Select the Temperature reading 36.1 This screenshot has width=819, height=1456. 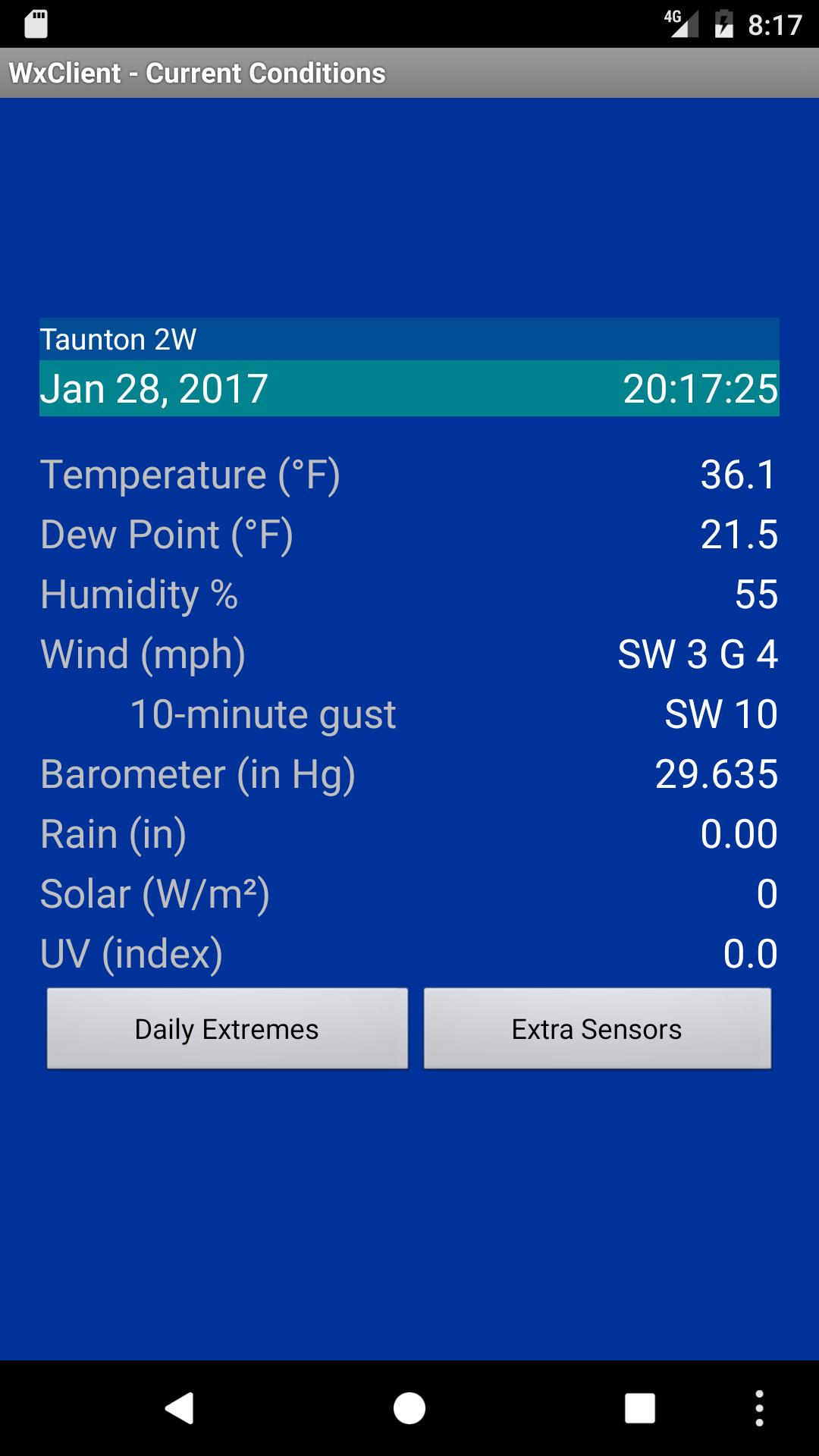pos(738,474)
